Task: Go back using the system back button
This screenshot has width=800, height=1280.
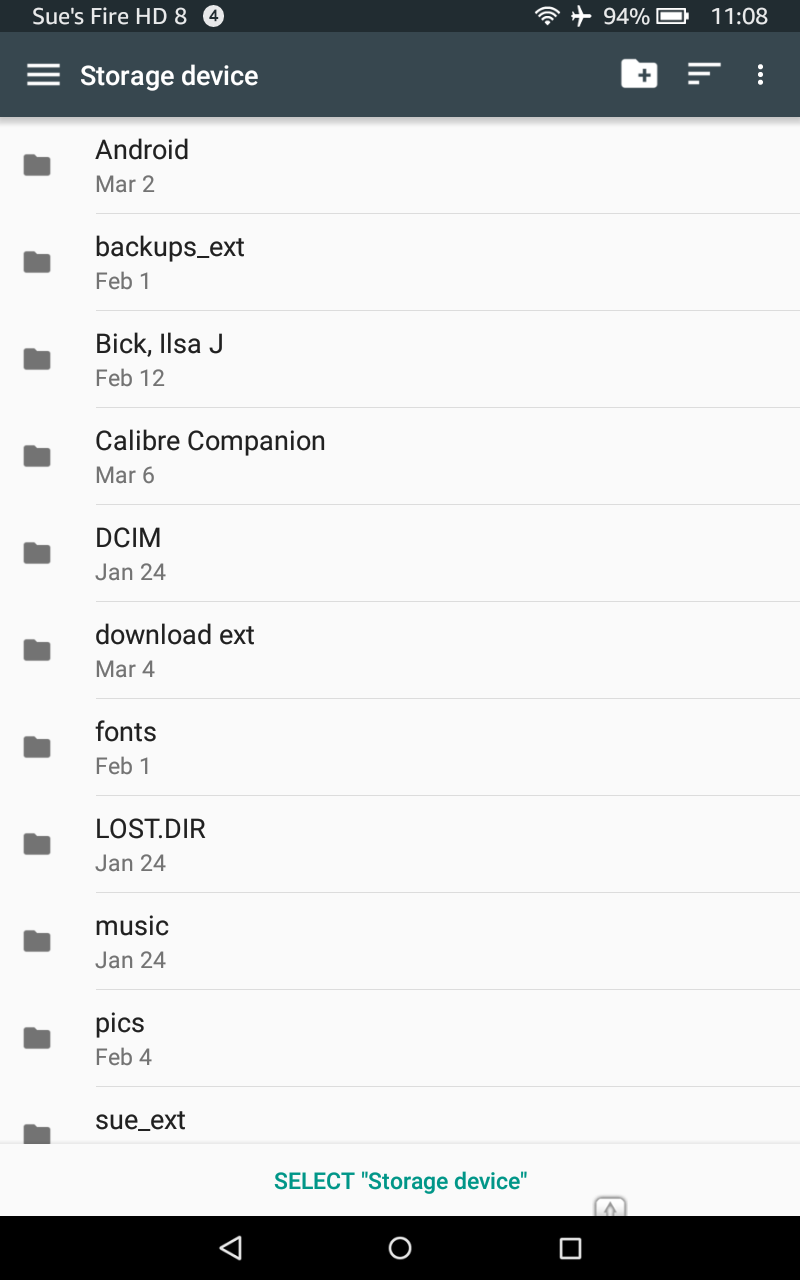Action: tap(231, 1247)
